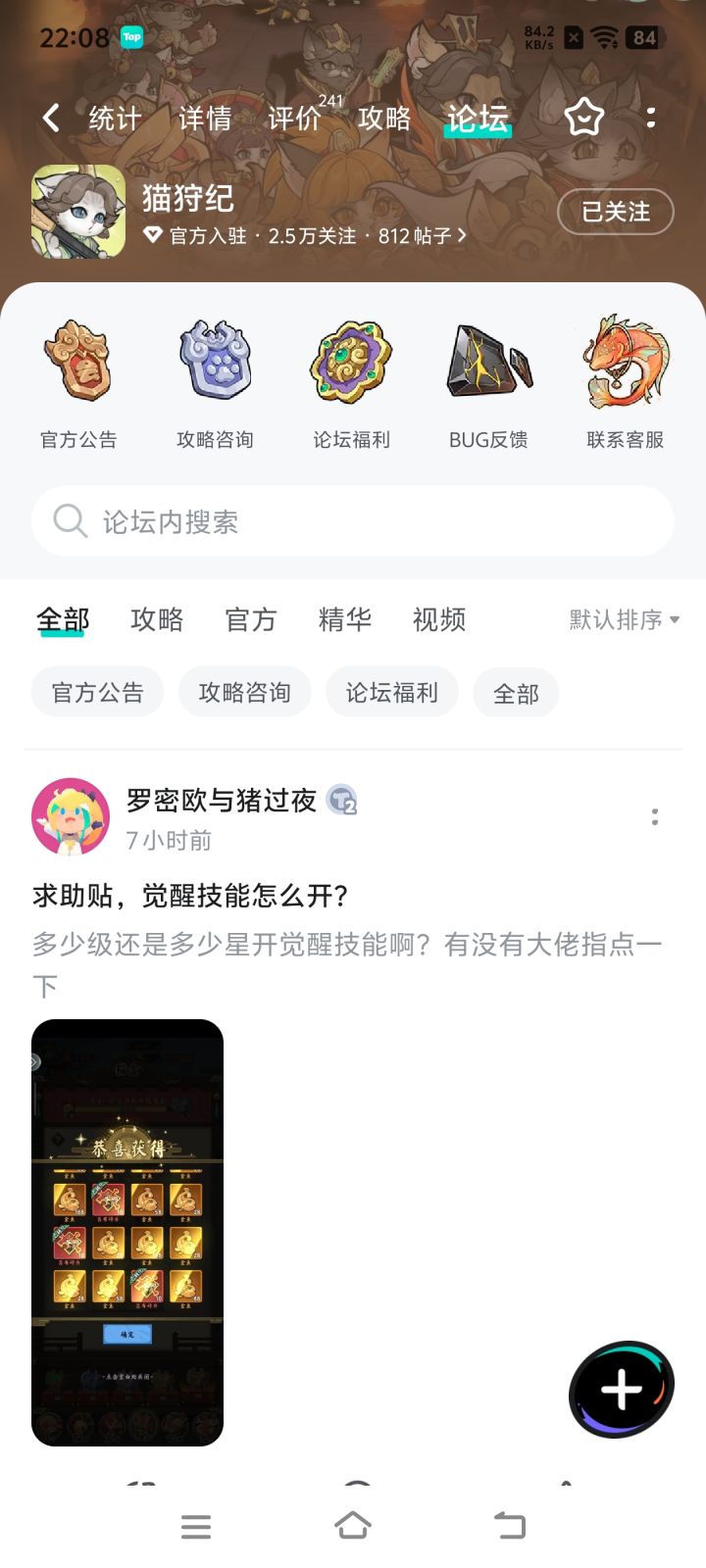
Task: Tap the star favorite icon
Action: click(x=584, y=119)
